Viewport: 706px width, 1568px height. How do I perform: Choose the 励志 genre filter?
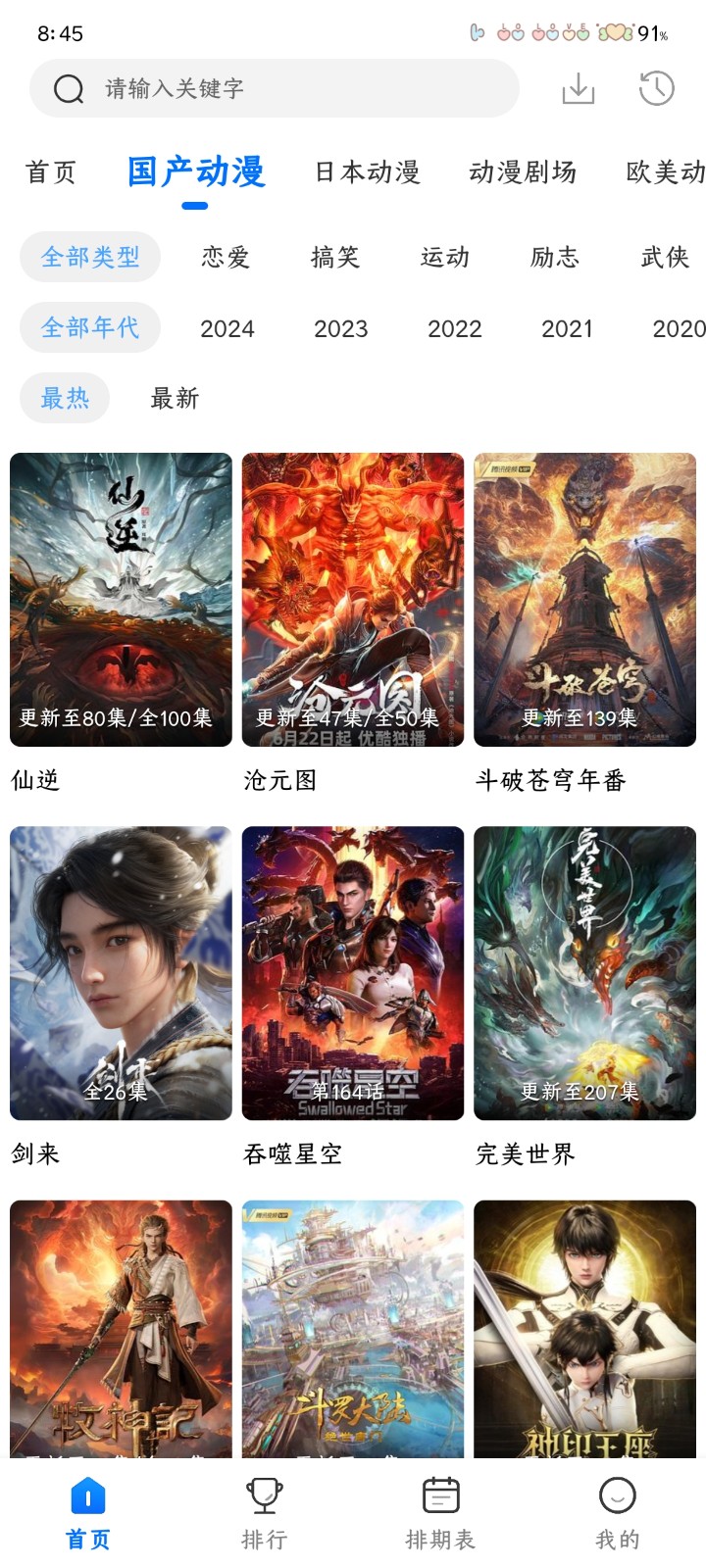point(556,257)
